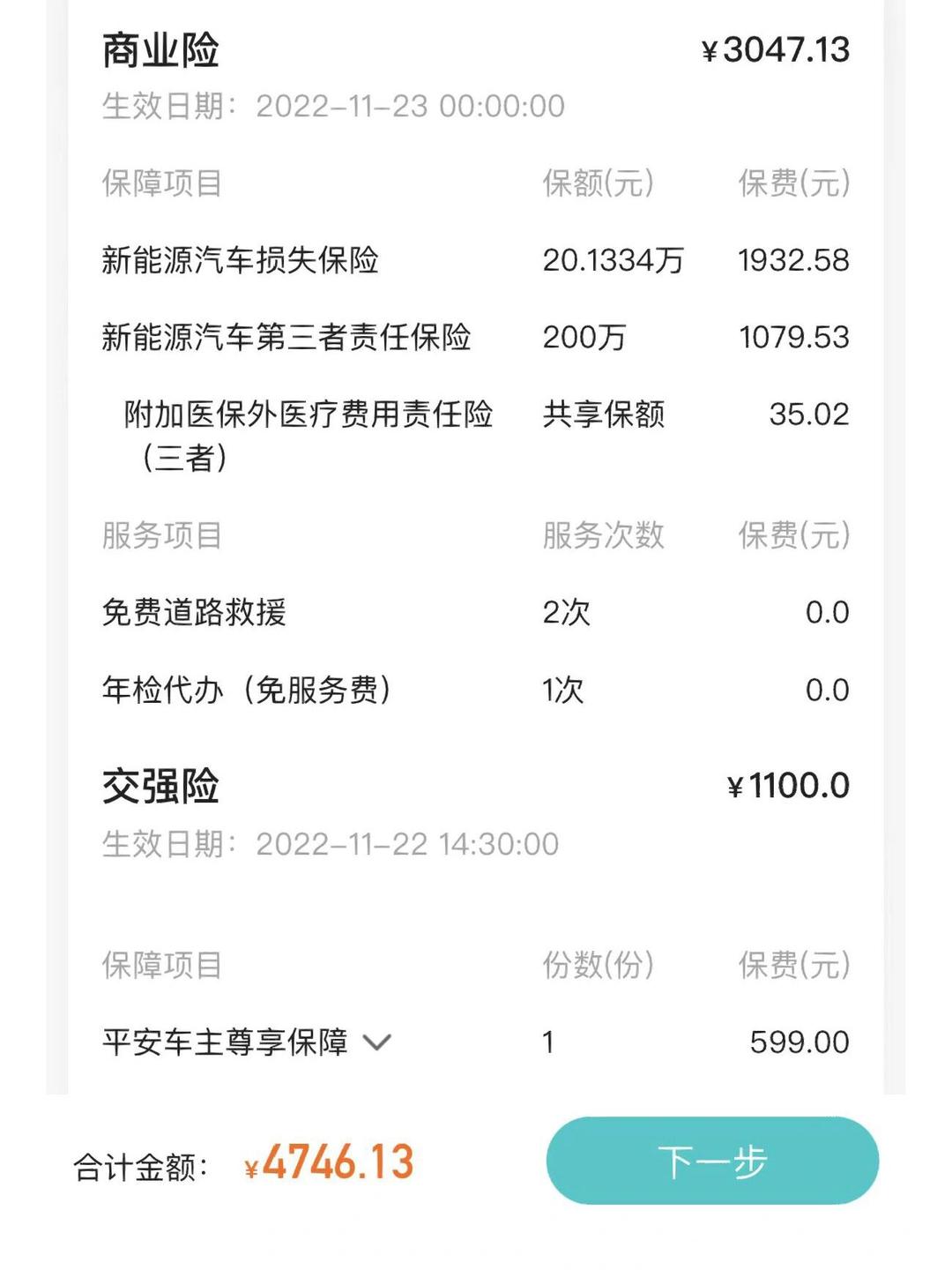952x1270 pixels.
Task: Select the 20.1334万 coverage amount
Action: pos(614,258)
